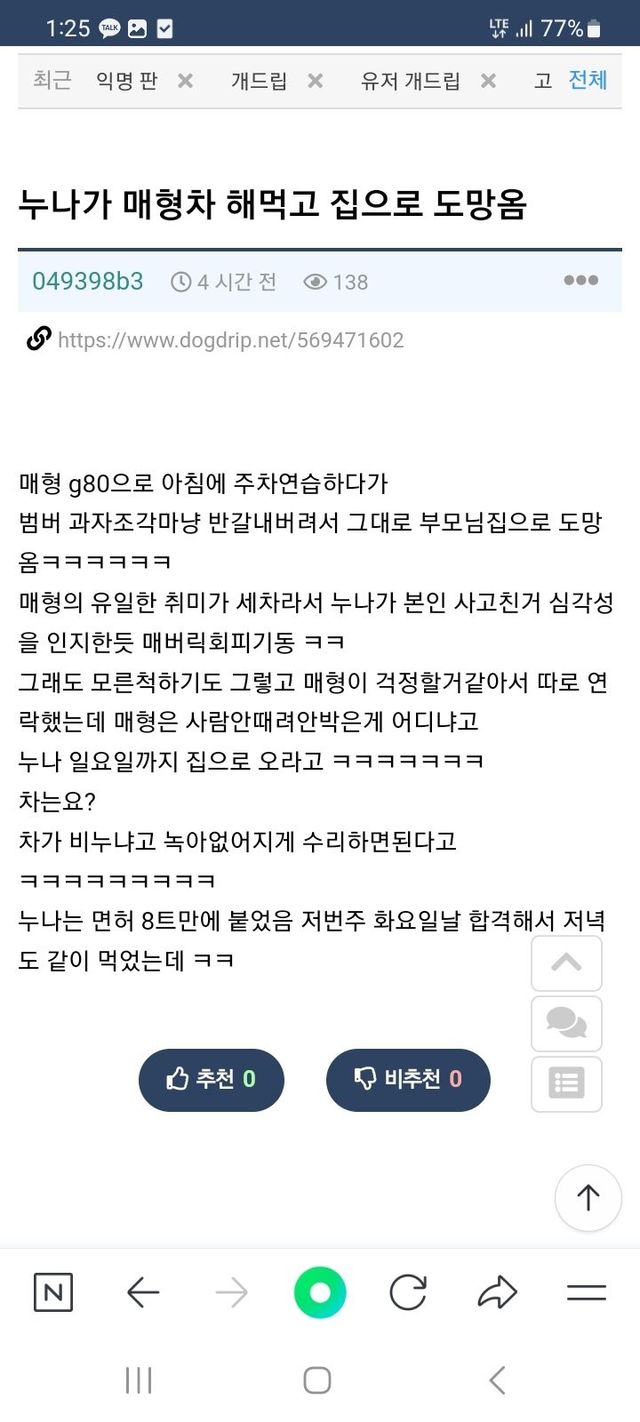
Task: Open the 유저 개드립 recent board
Action: click(x=410, y=81)
